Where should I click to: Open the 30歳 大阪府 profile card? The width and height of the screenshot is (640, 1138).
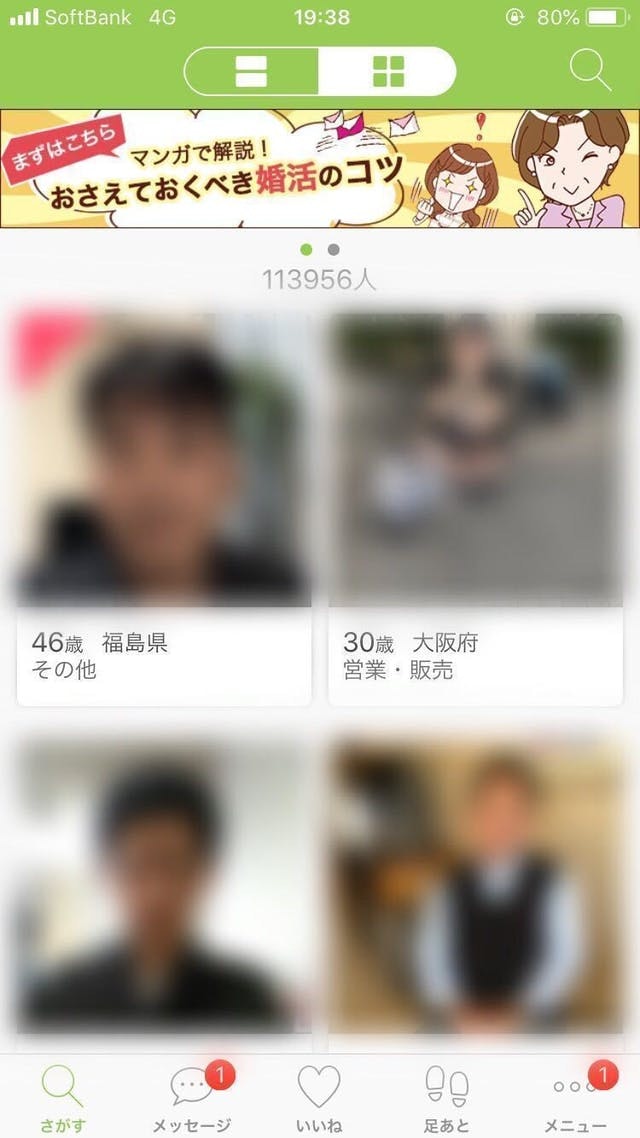click(476, 510)
